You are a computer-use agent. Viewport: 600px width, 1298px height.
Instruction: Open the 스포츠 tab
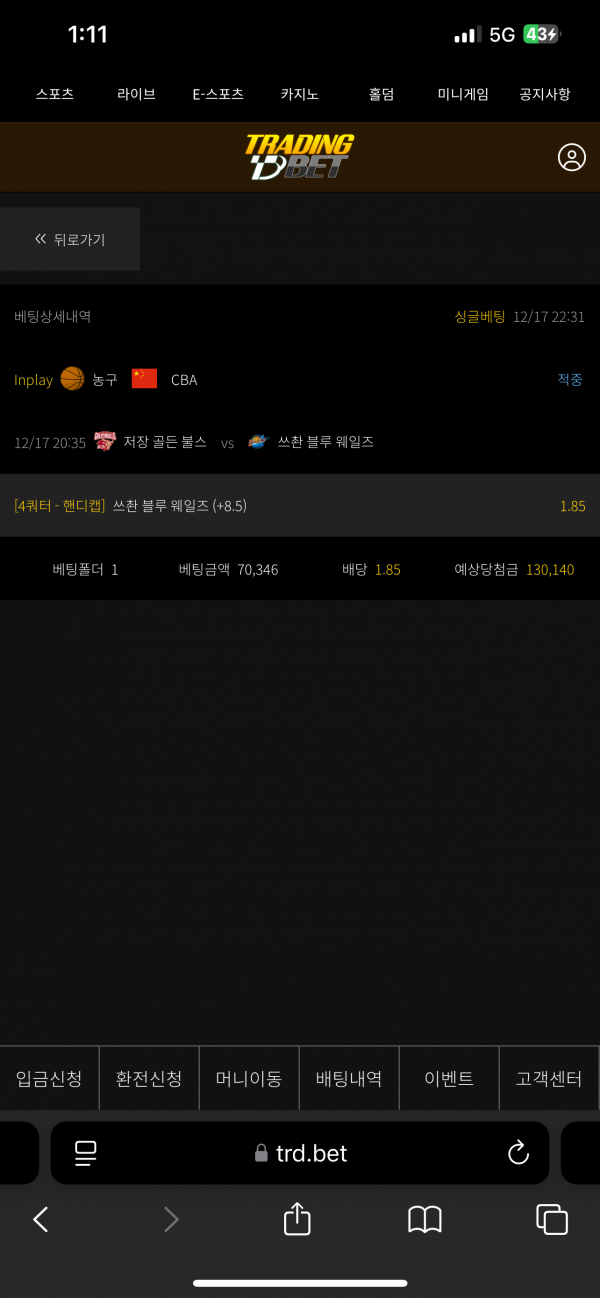click(x=55, y=94)
